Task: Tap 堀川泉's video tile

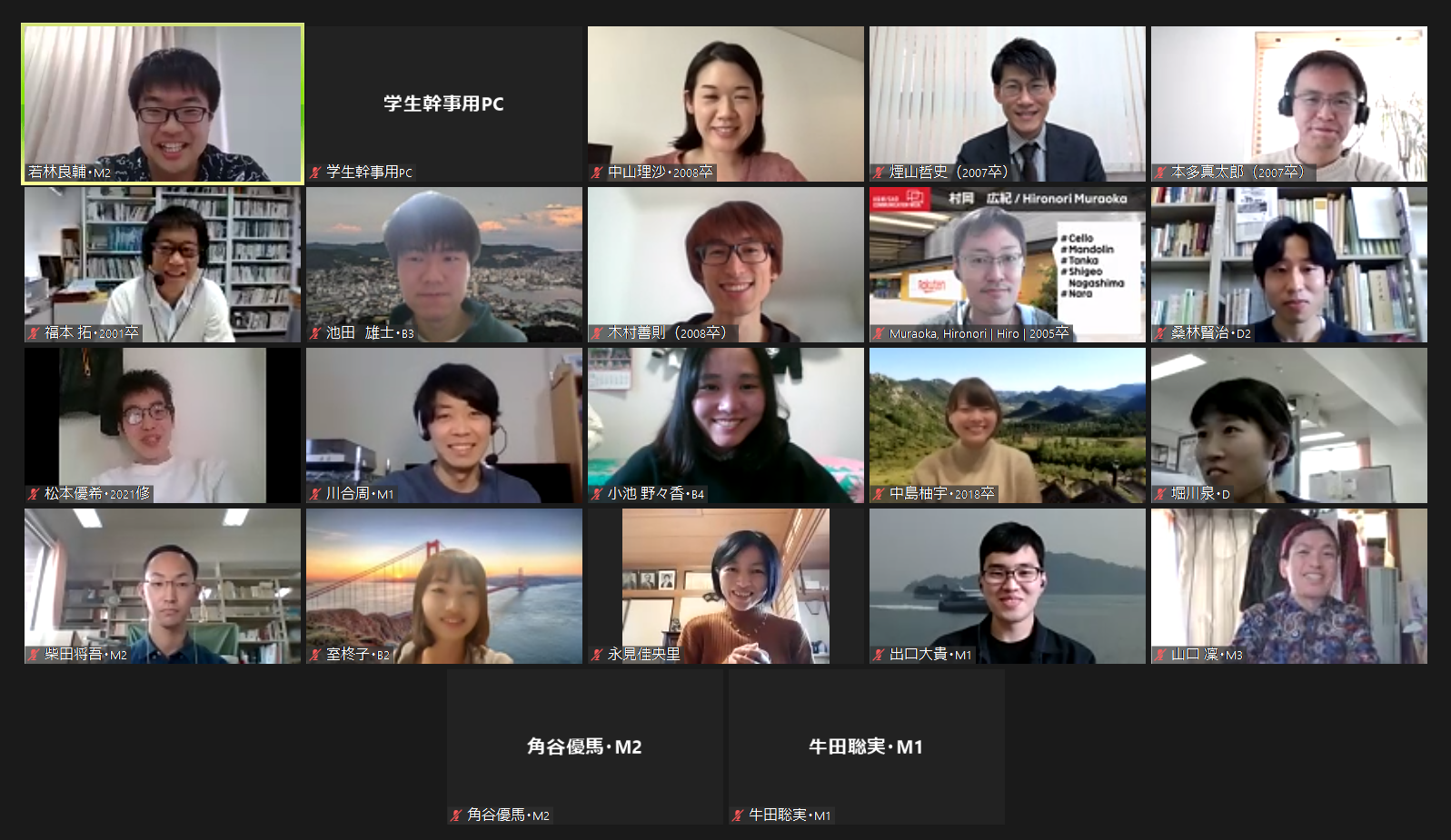Action: pos(1288,425)
